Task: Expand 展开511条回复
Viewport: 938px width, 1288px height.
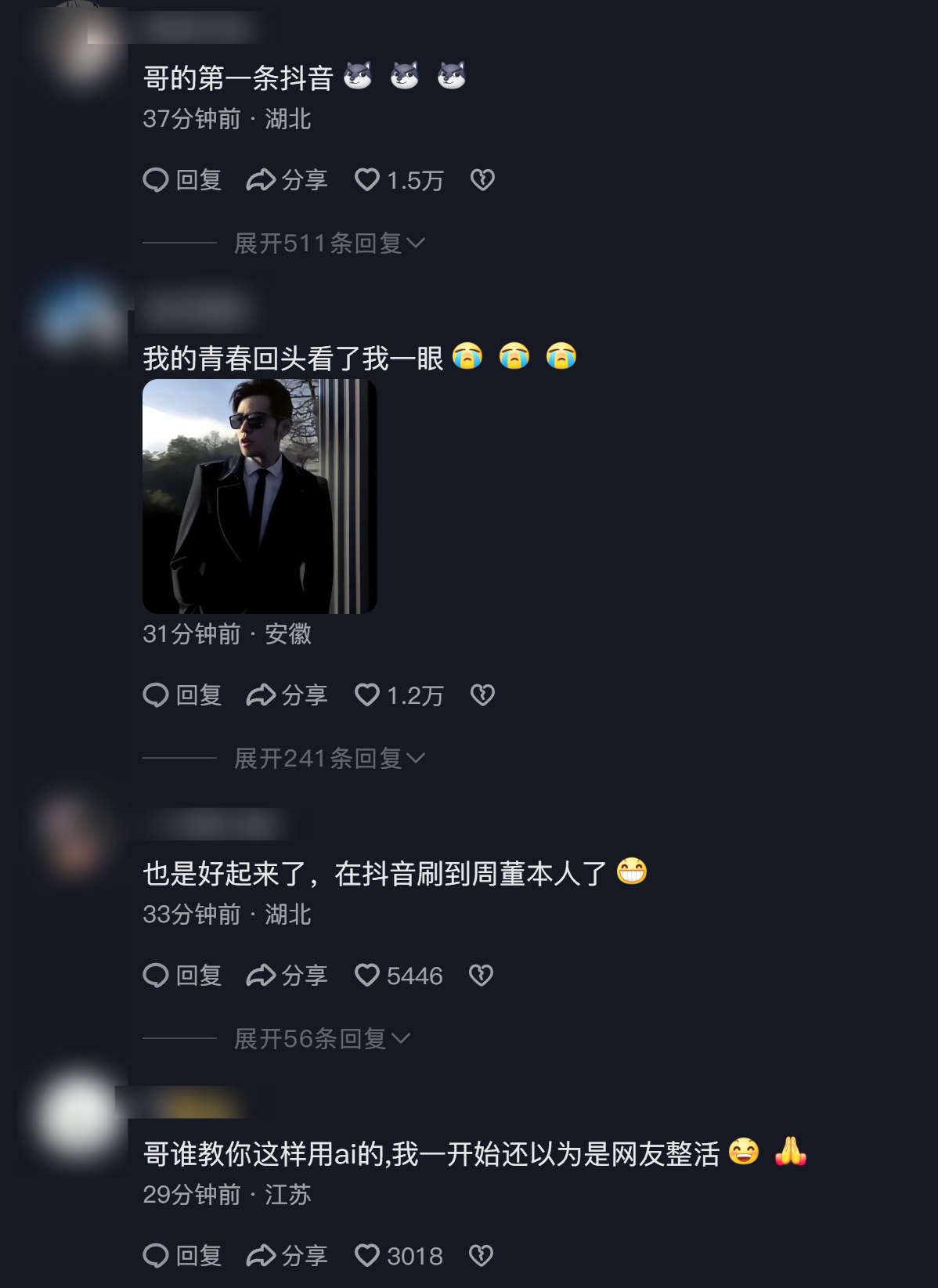Action: [329, 244]
